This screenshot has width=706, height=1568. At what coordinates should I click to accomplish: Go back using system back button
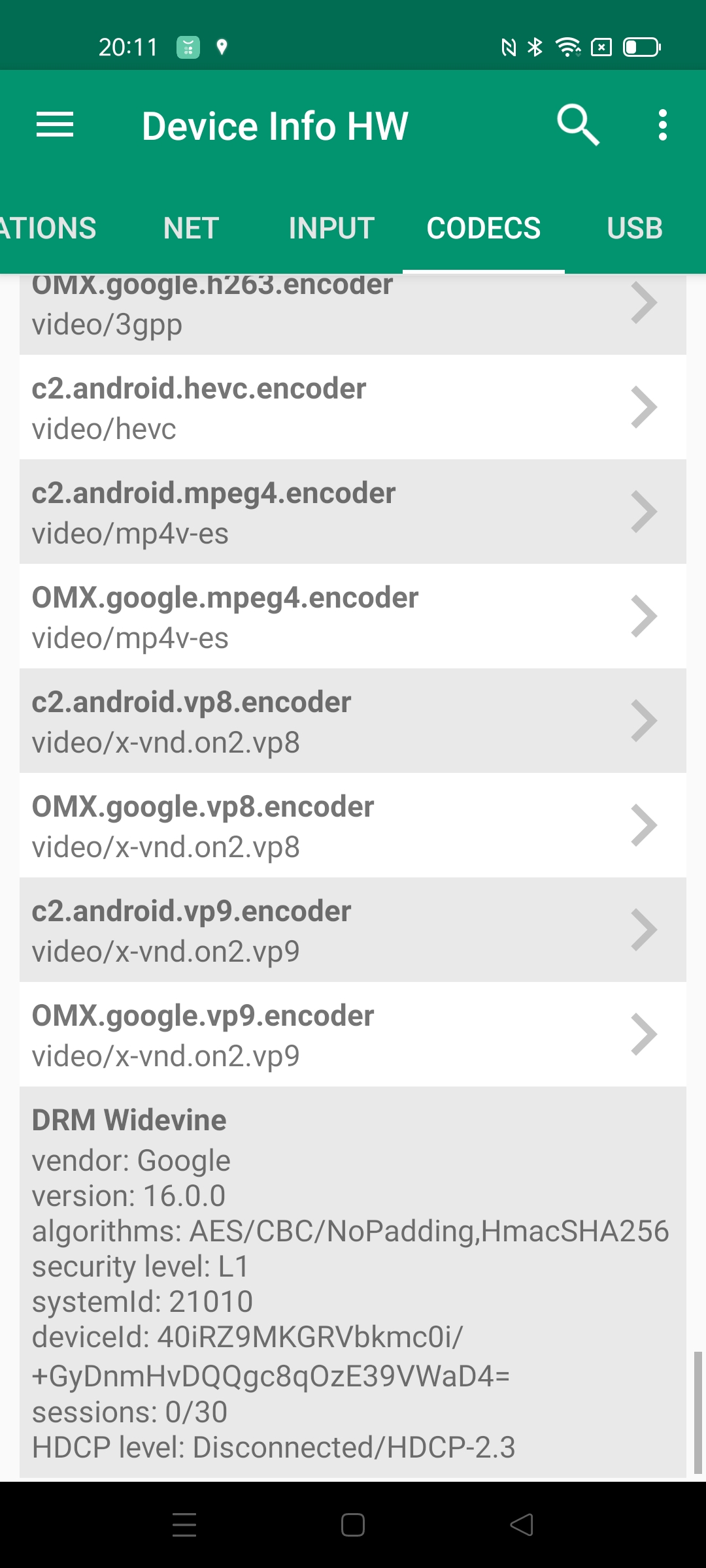522,1525
